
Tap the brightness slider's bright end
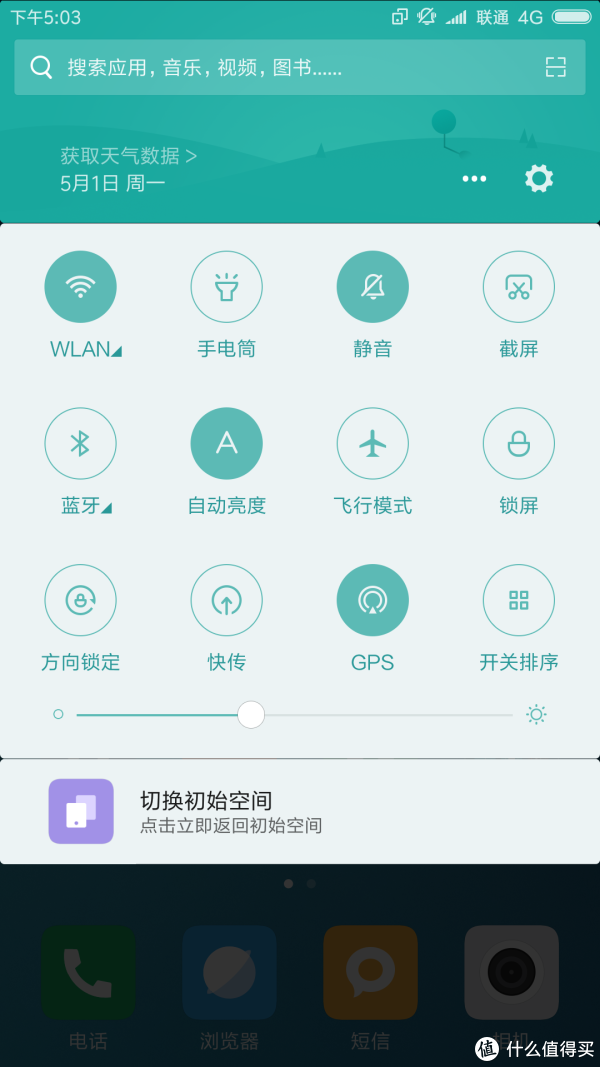537,714
